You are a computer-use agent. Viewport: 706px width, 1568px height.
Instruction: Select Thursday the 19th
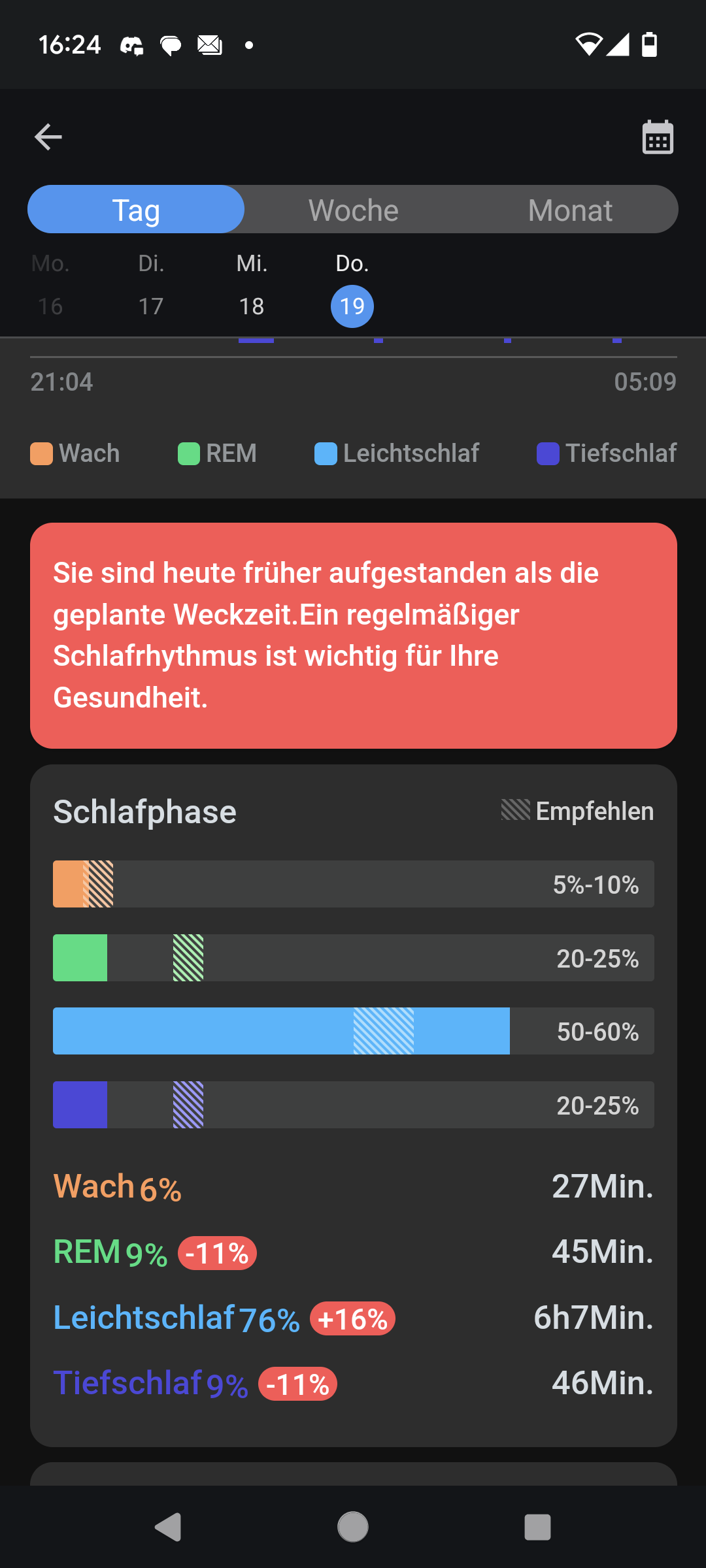pos(352,286)
